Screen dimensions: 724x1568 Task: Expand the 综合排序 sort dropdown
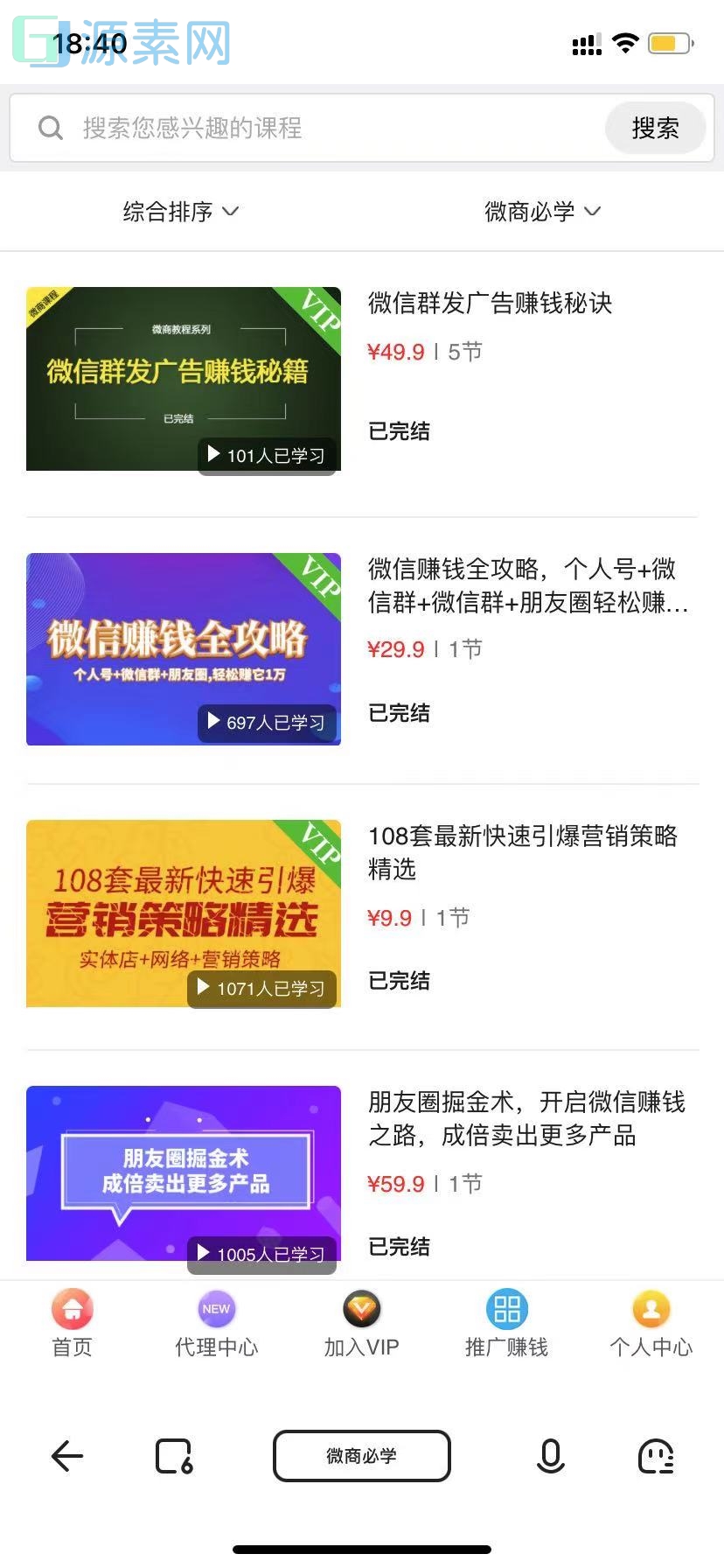pos(179,211)
